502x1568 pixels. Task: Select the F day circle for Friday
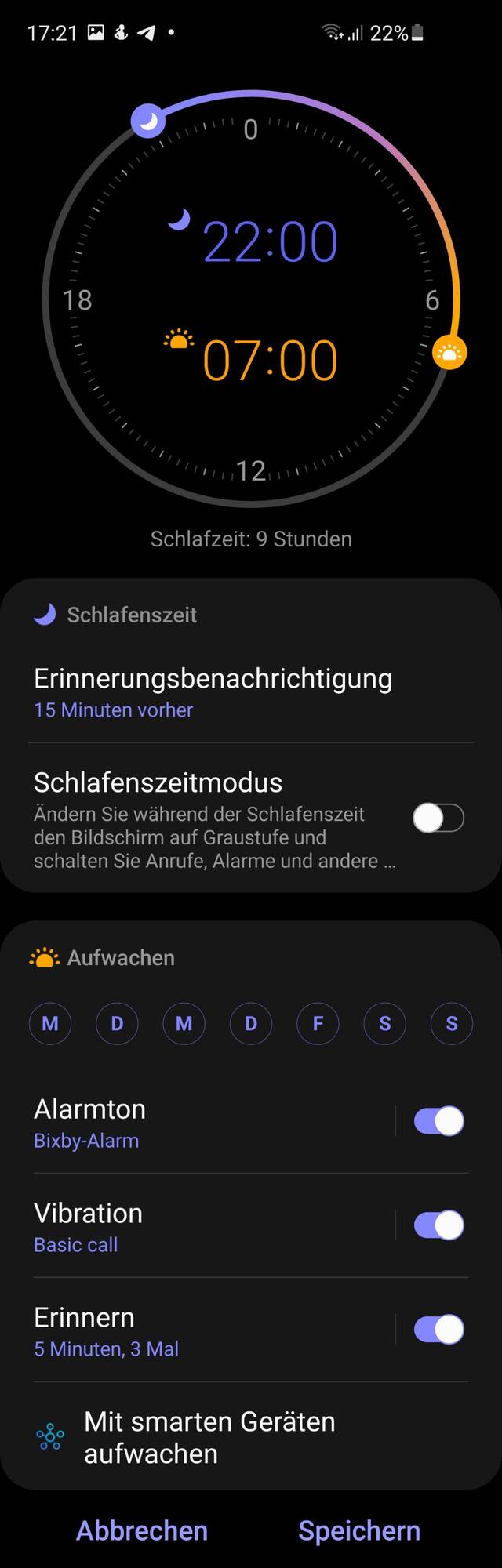coord(318,1023)
